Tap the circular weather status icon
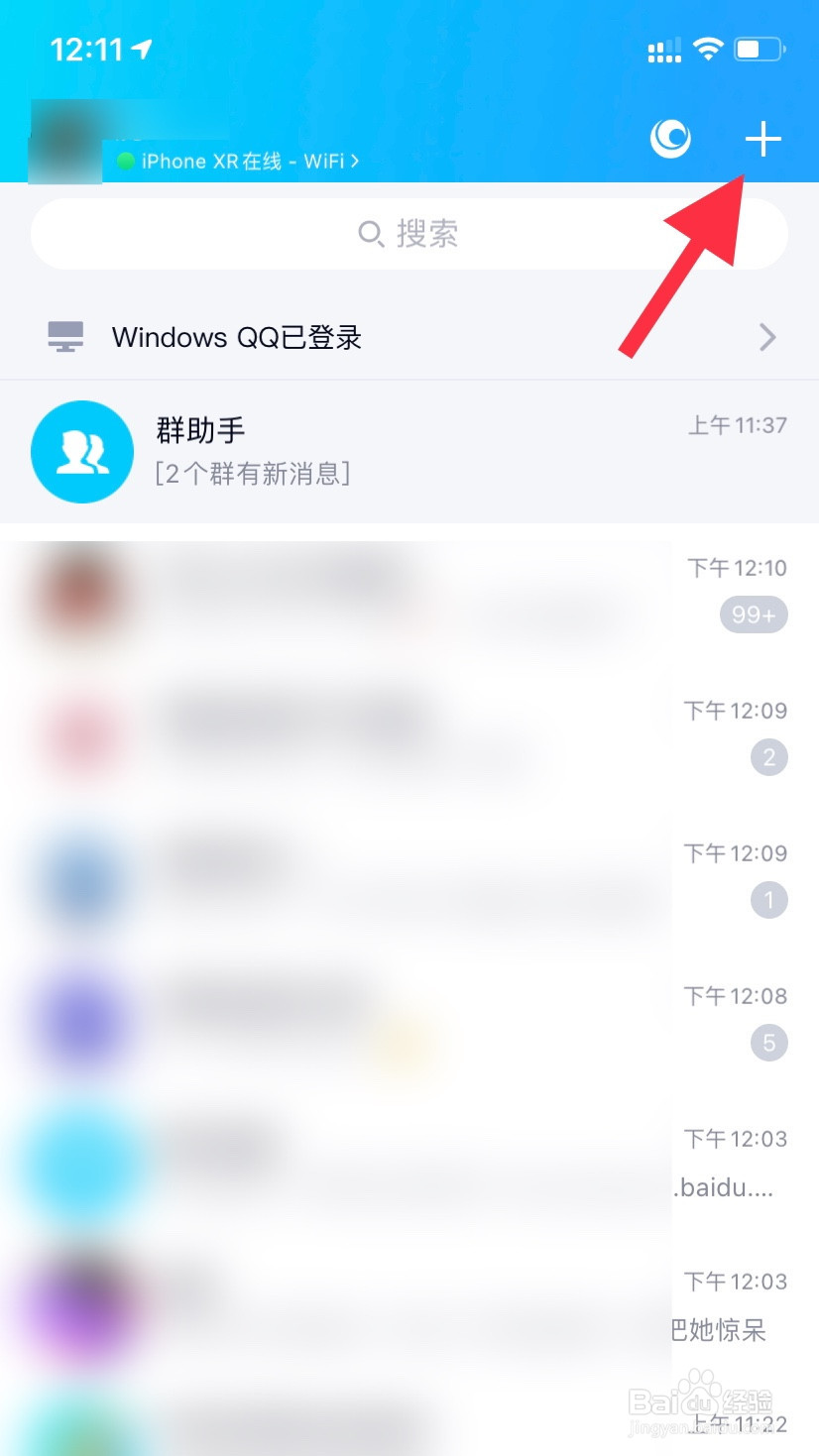 point(670,139)
